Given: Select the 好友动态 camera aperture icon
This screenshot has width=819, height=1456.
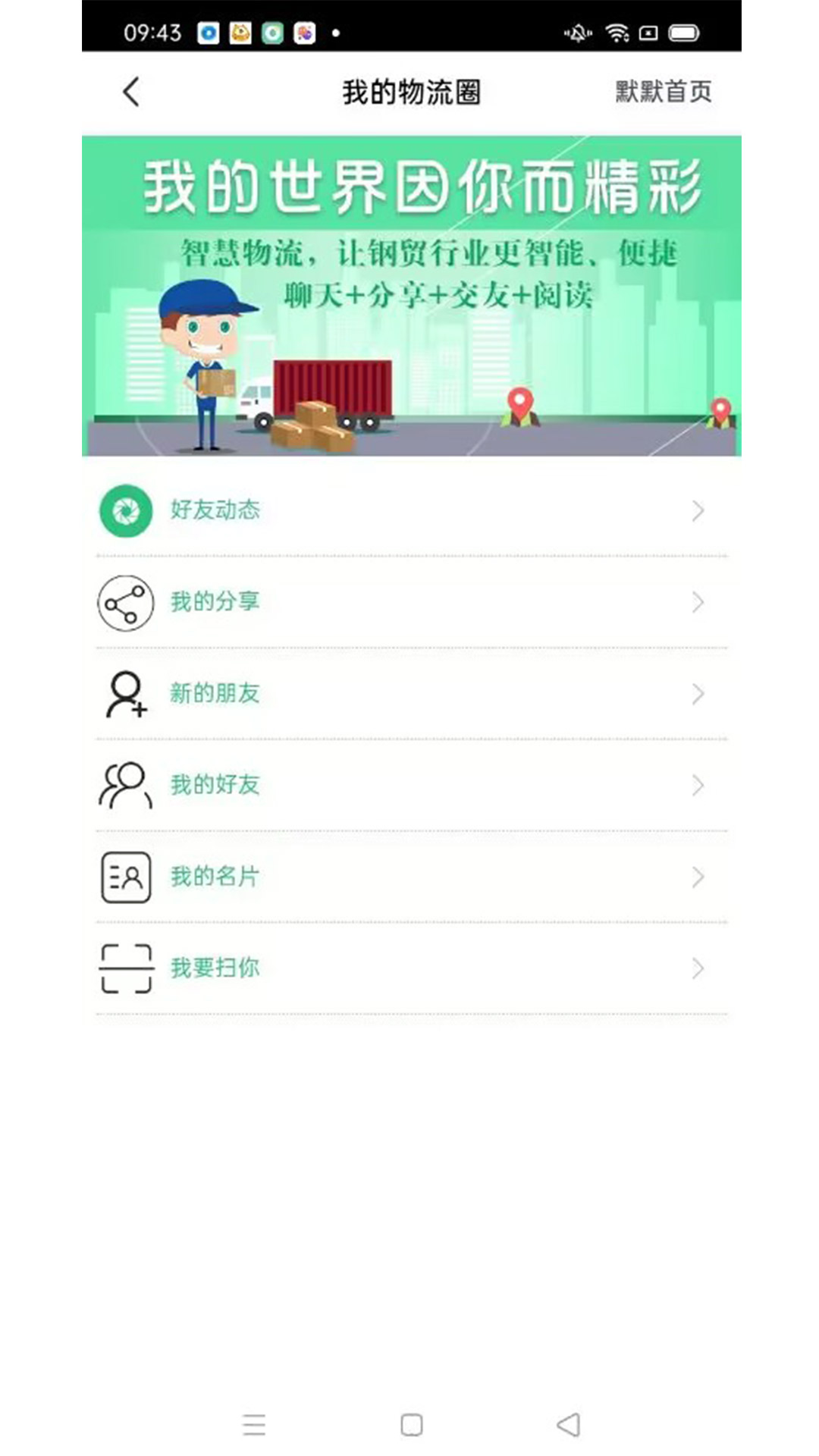Looking at the screenshot, I should pyautogui.click(x=127, y=510).
